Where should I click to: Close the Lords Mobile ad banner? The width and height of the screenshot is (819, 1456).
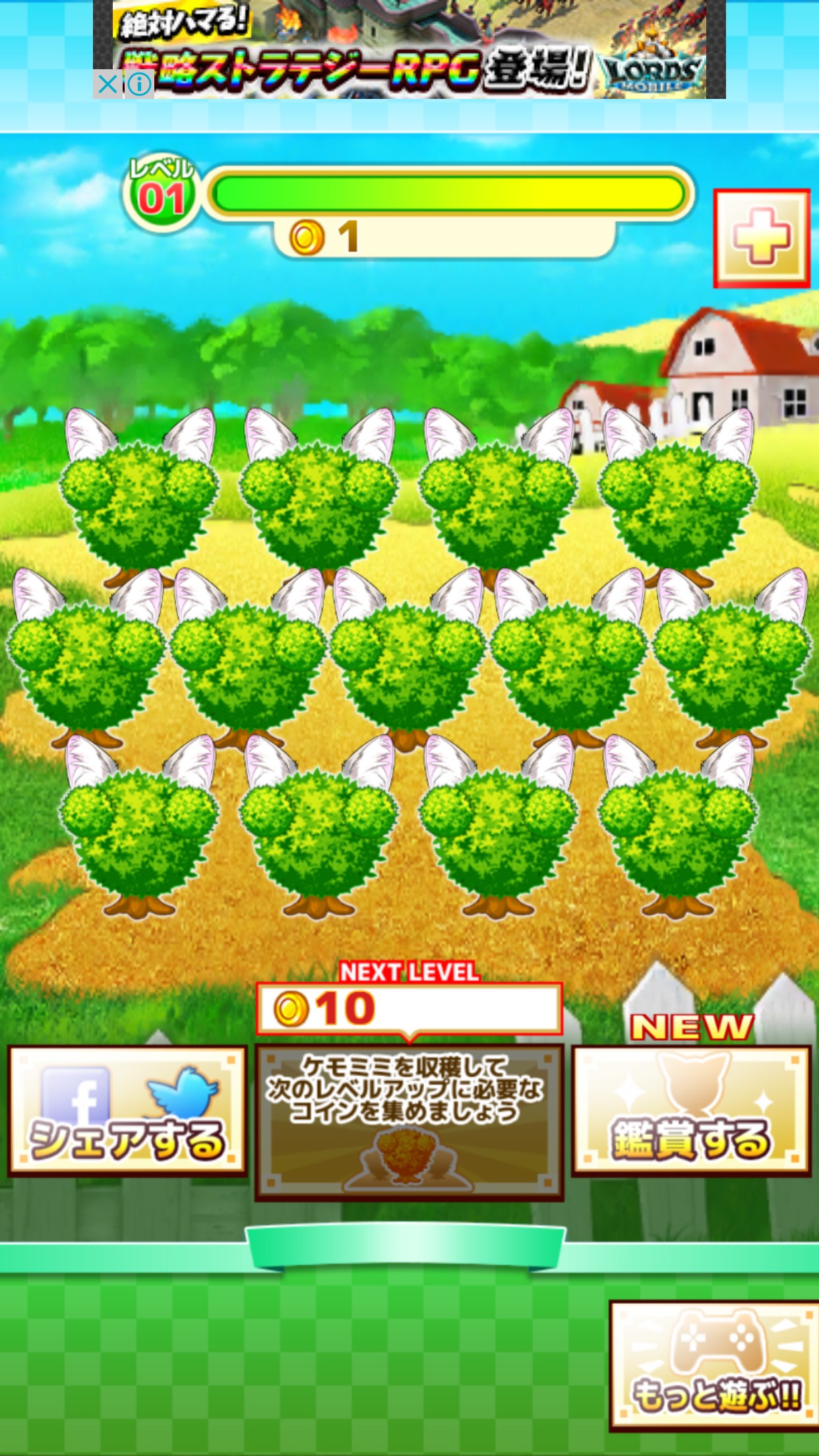point(107,84)
